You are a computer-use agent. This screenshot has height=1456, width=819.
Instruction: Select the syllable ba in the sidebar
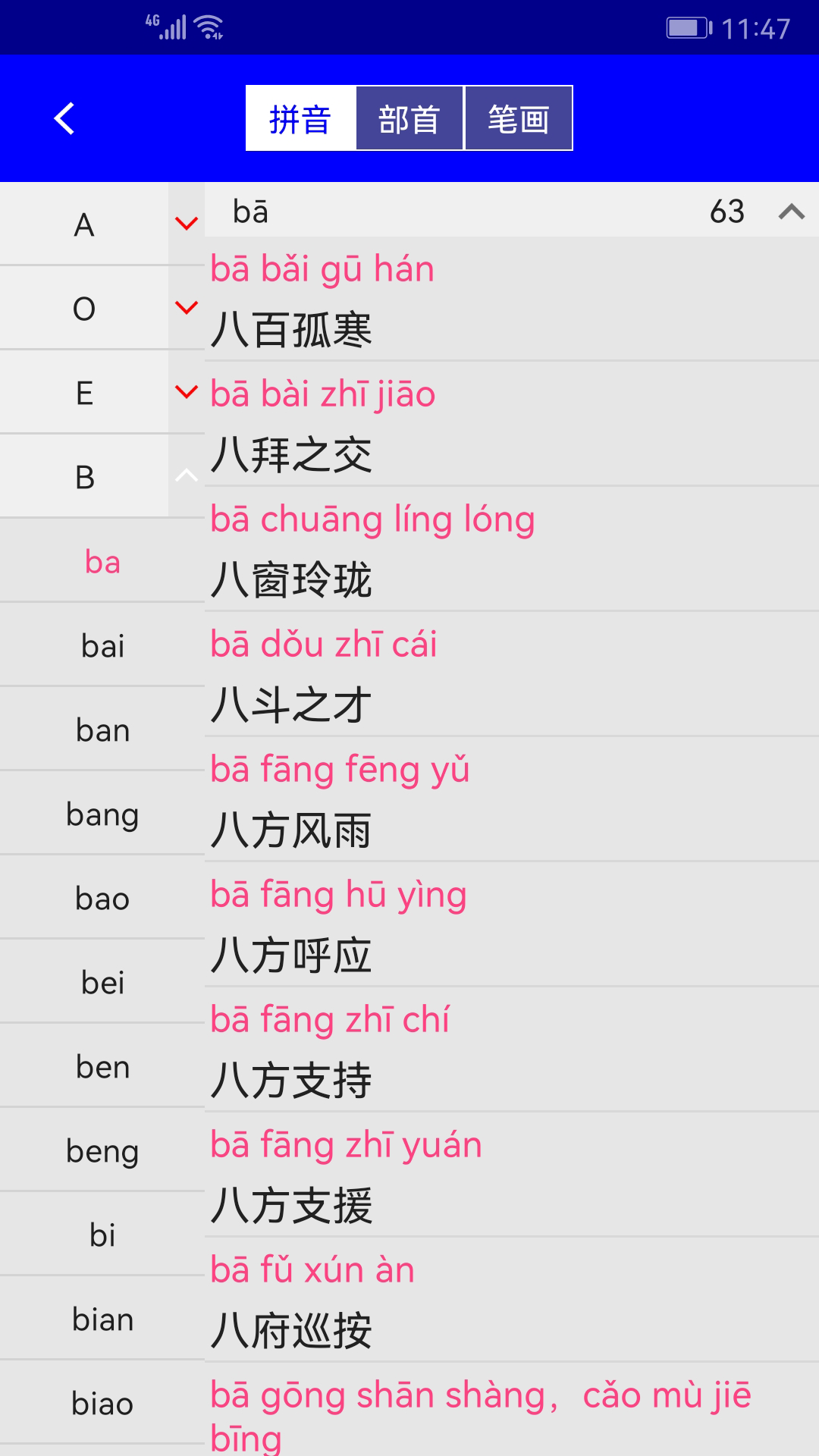coord(102,561)
